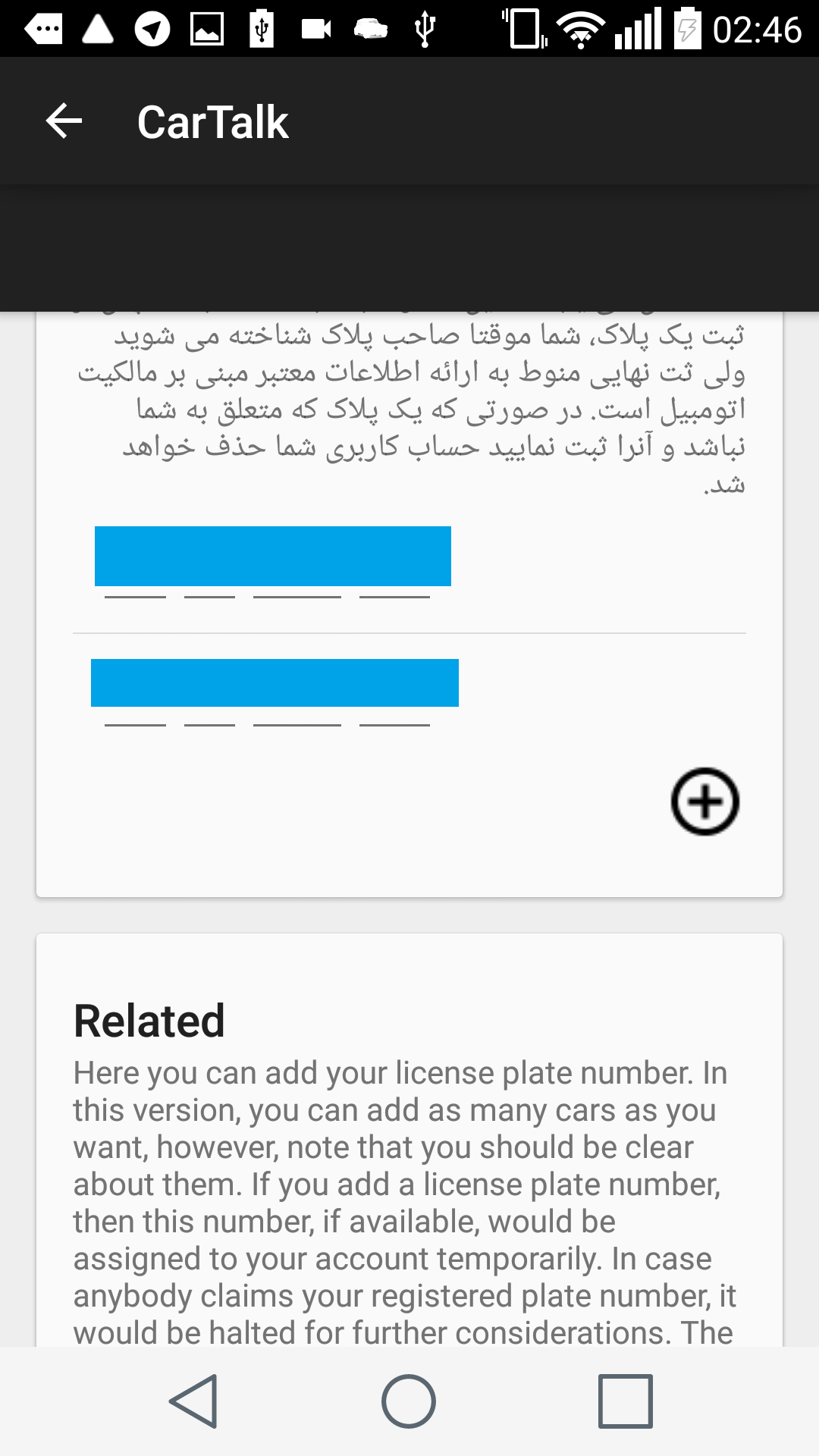
Task: Add a new license plate with the plus icon
Action: point(704,802)
